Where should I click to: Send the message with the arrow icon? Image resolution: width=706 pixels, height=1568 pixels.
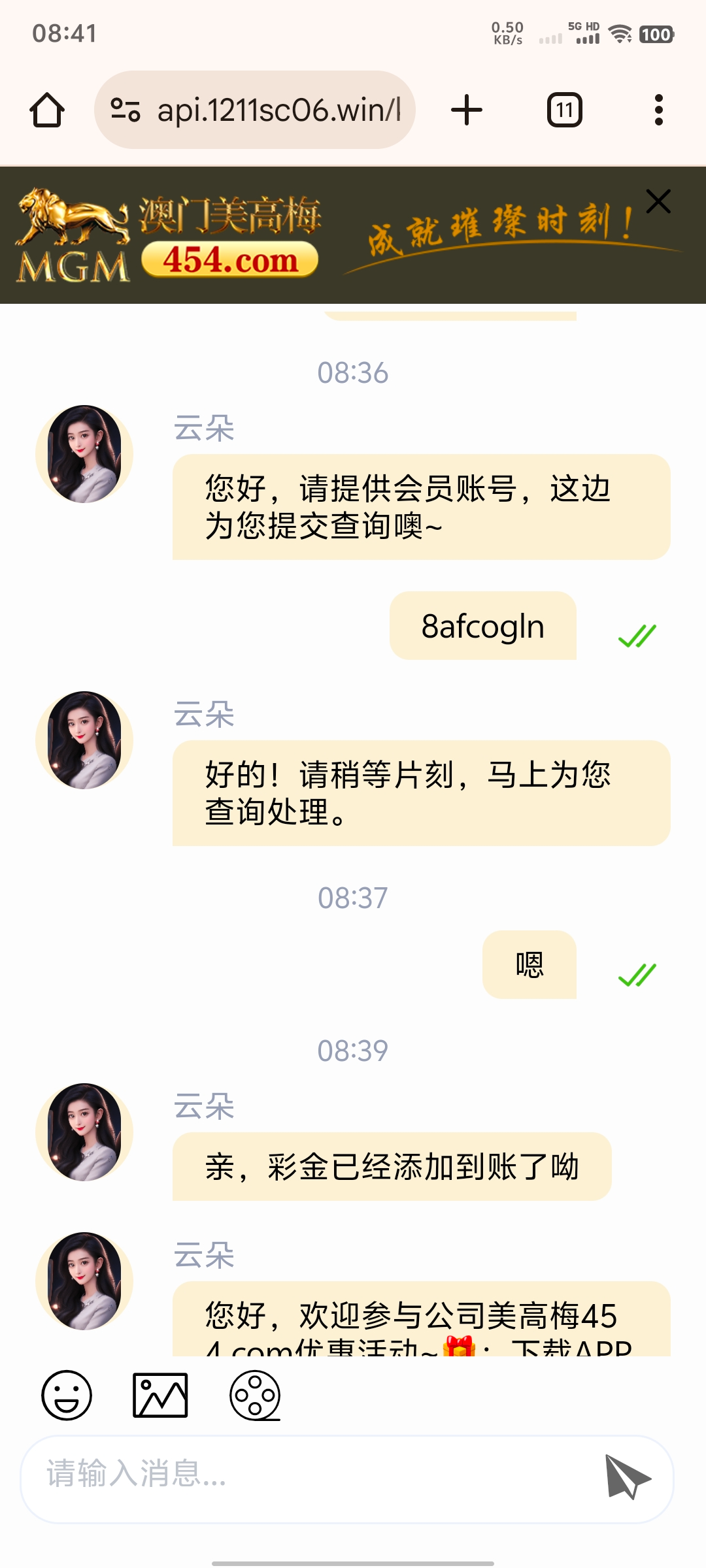pos(627,1476)
